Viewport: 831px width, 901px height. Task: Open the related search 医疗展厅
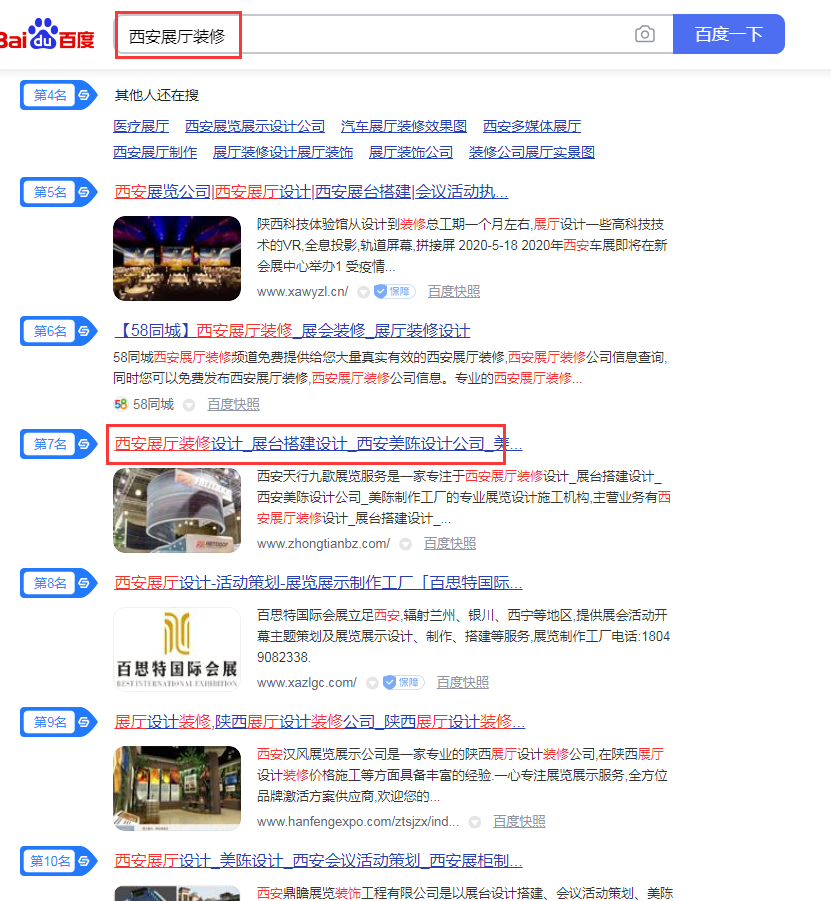point(141,126)
